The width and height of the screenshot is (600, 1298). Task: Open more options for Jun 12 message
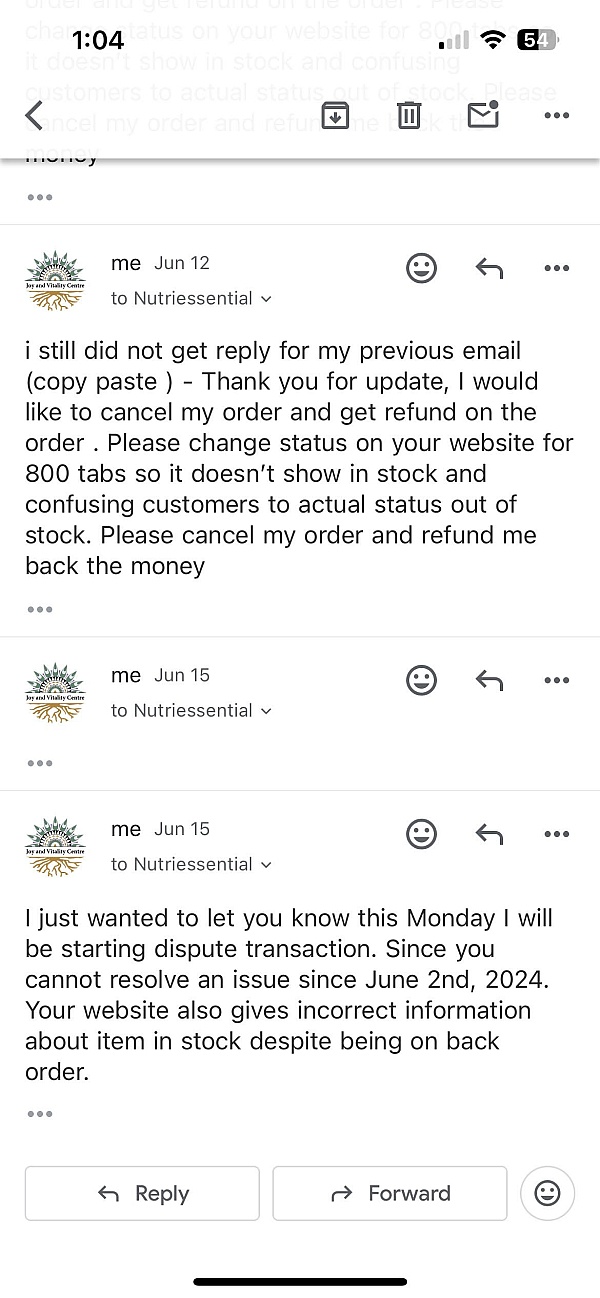click(x=556, y=268)
